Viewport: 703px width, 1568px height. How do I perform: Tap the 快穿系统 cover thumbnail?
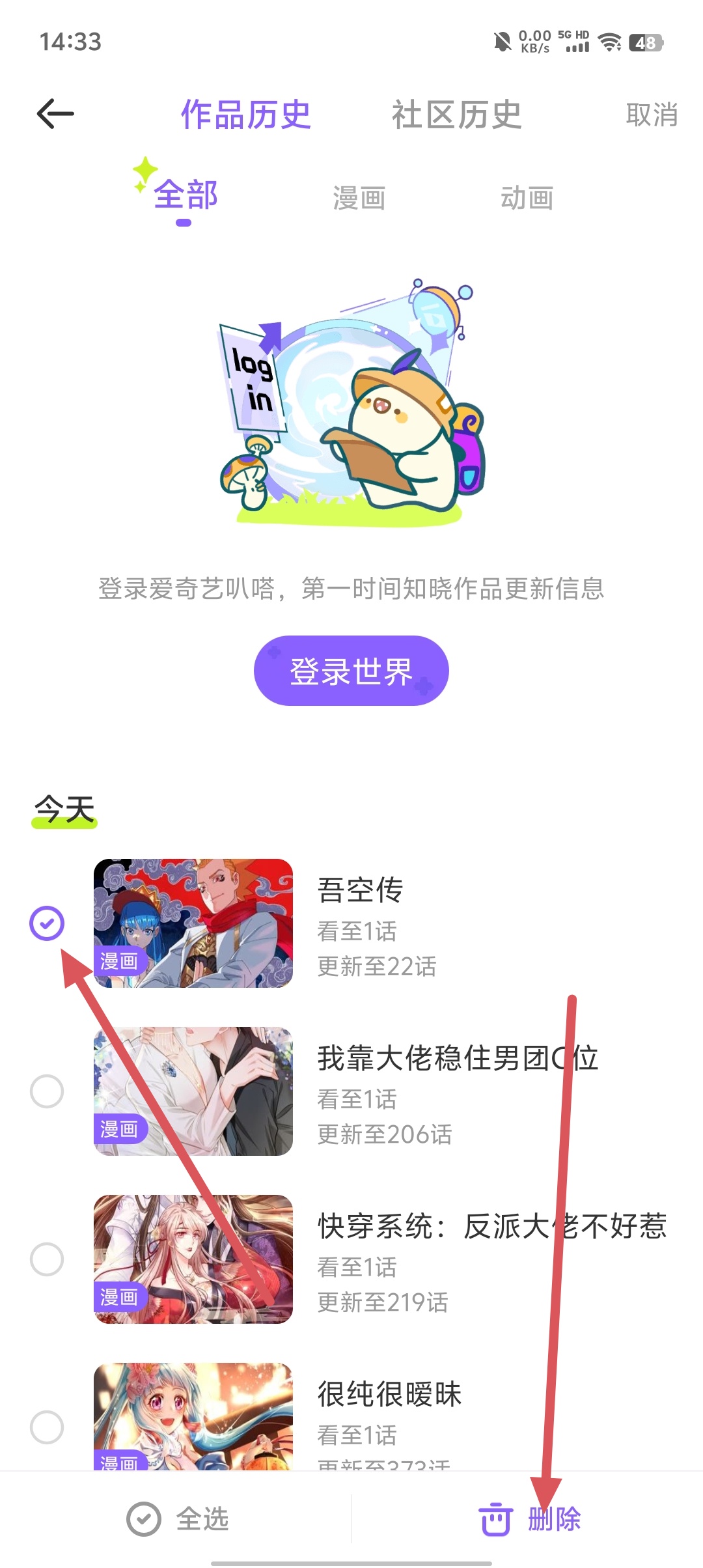[x=193, y=1259]
